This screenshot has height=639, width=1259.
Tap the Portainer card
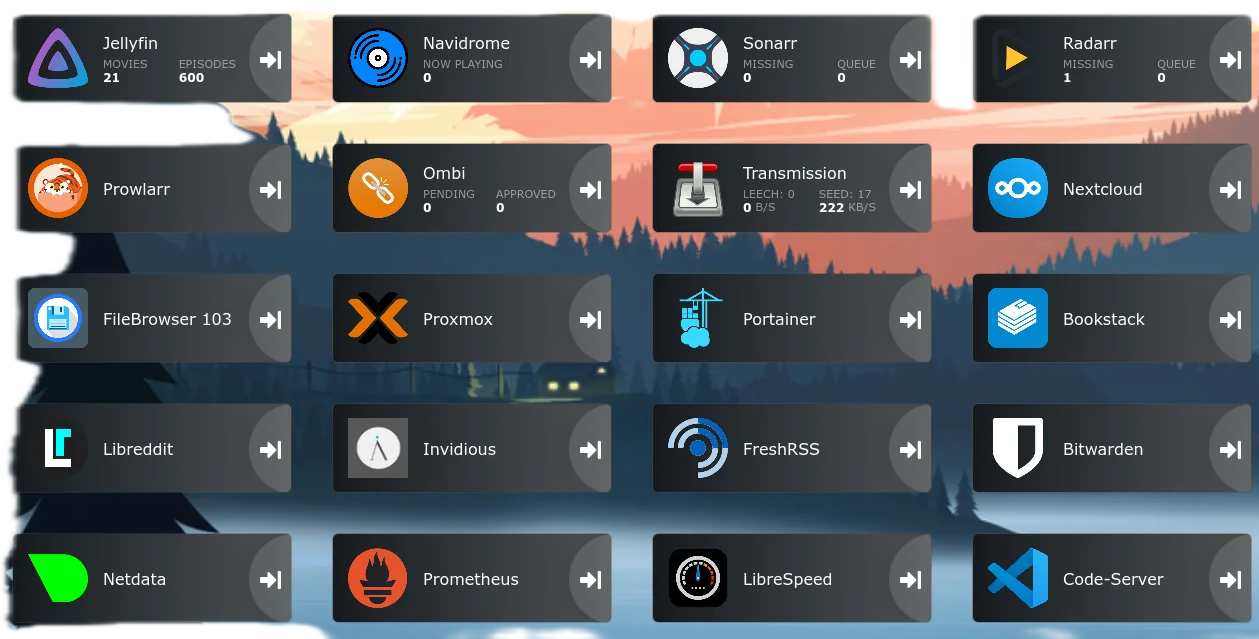pos(779,319)
